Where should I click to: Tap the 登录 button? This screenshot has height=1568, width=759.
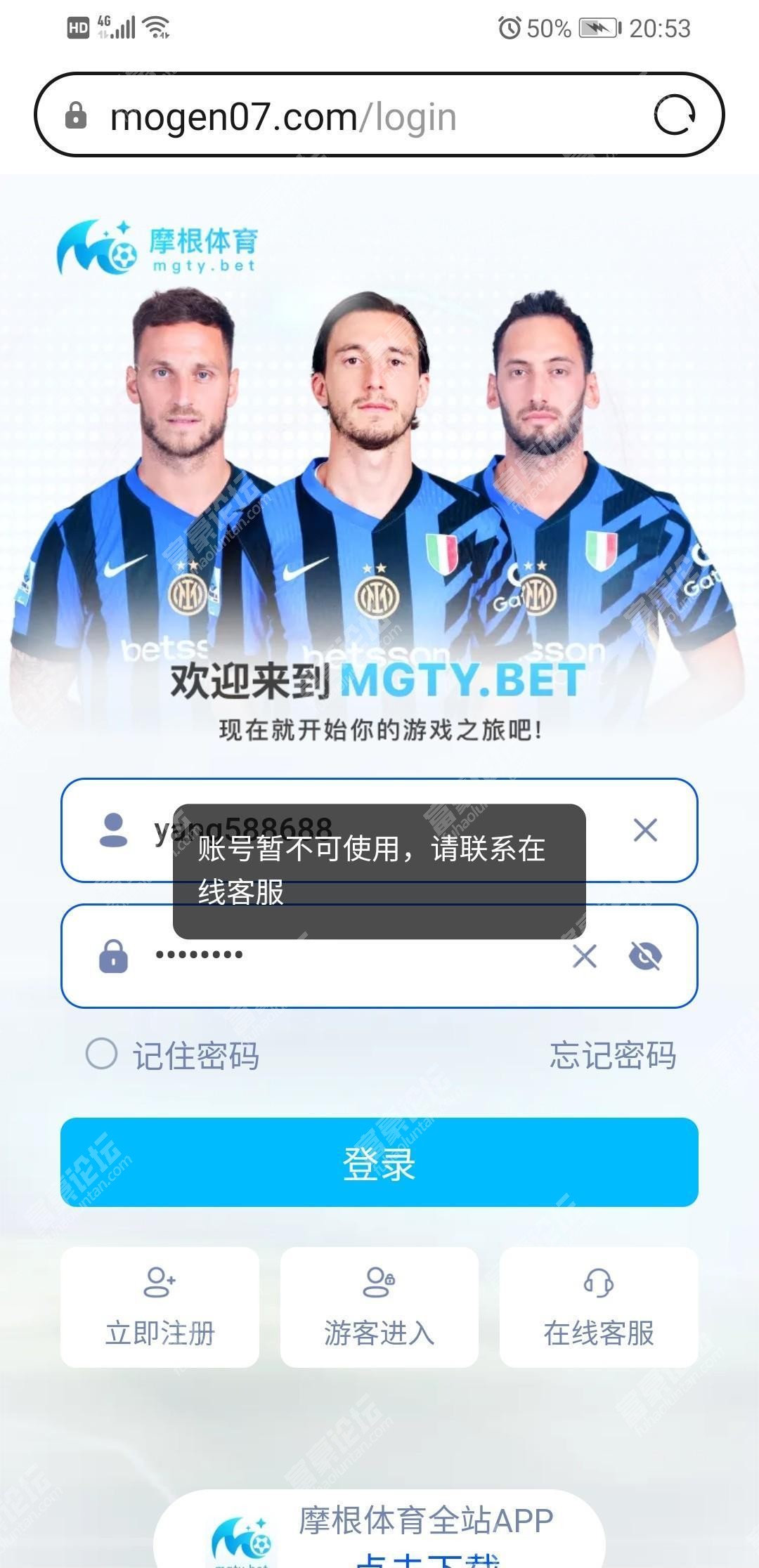(379, 1163)
